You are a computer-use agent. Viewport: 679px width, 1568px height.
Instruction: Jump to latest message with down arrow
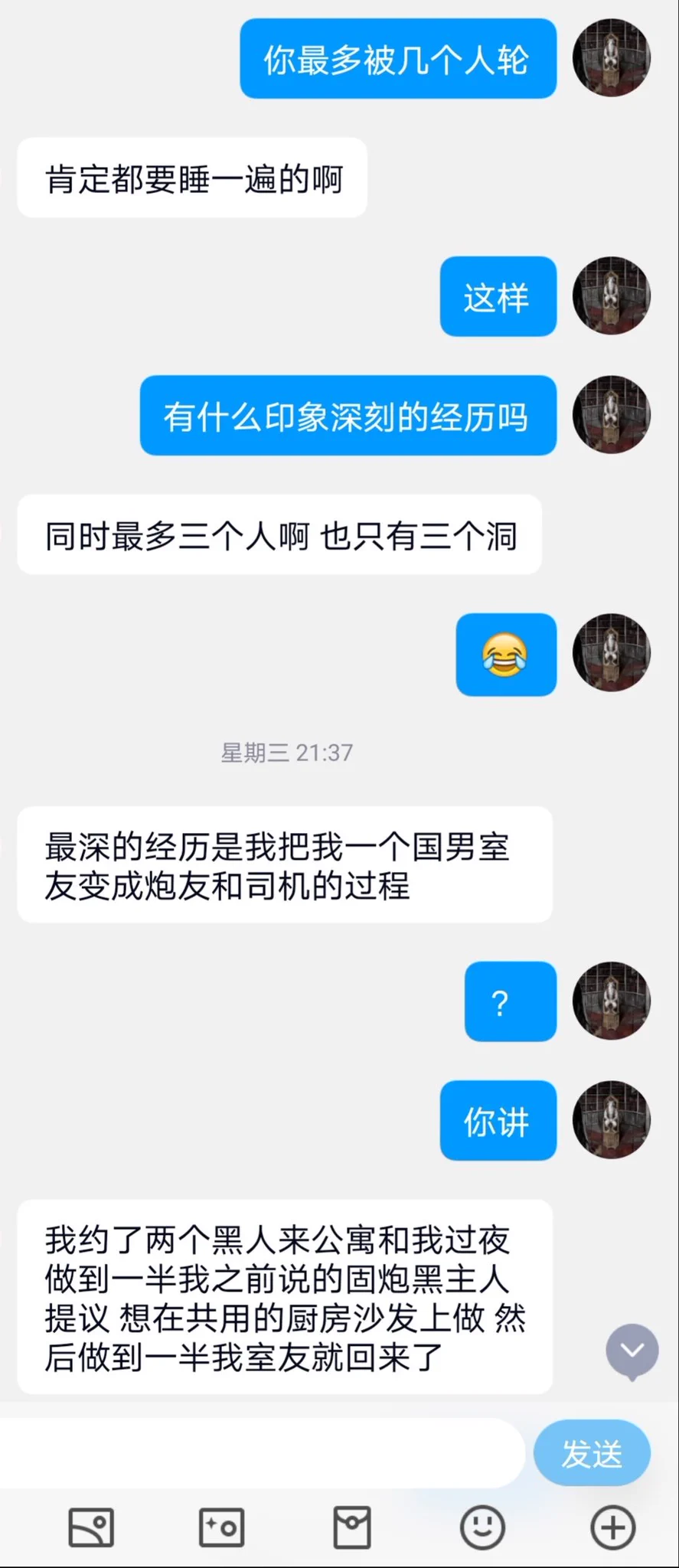pyautogui.click(x=632, y=1351)
